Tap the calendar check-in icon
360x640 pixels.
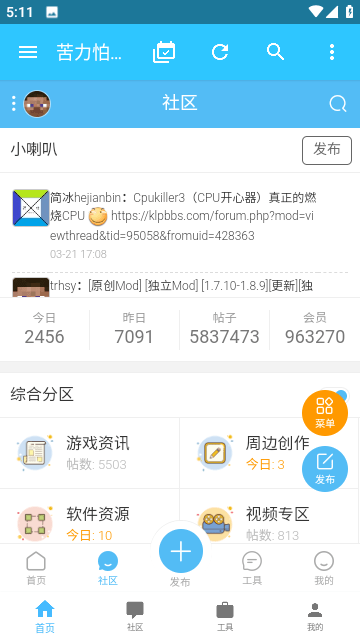coord(164,52)
